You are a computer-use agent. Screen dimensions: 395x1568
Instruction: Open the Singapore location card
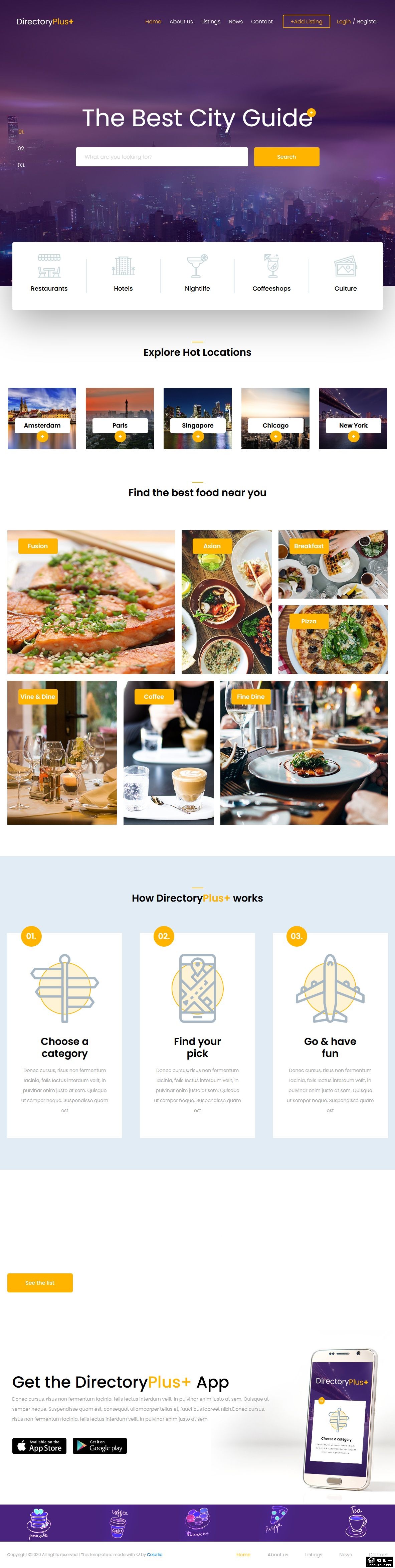[x=197, y=419]
